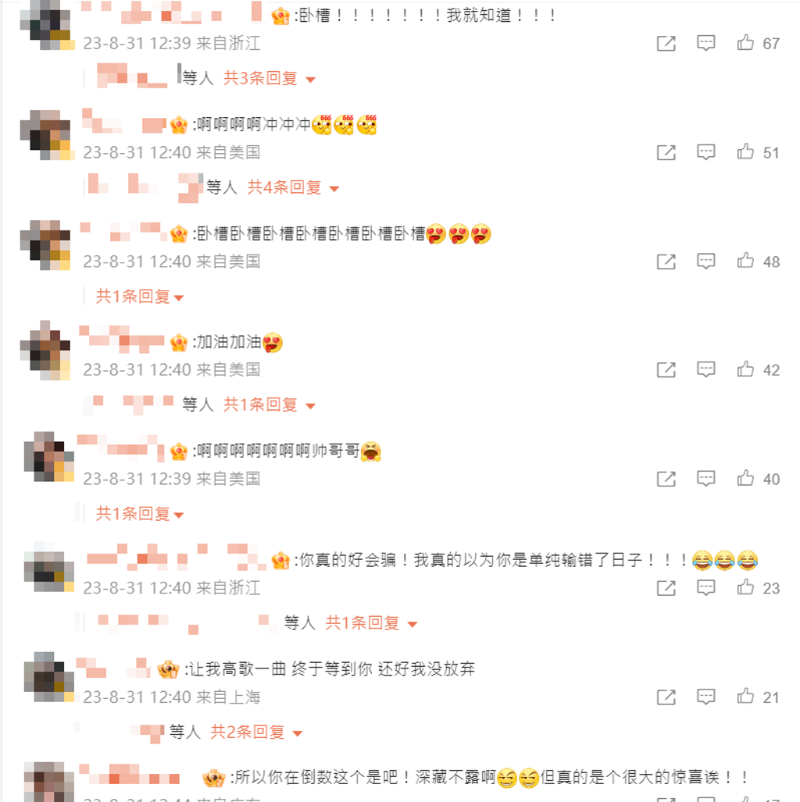This screenshot has width=800, height=802.
Task: Open reply bubble on "让我高歌一曲" comment
Action: [706, 696]
